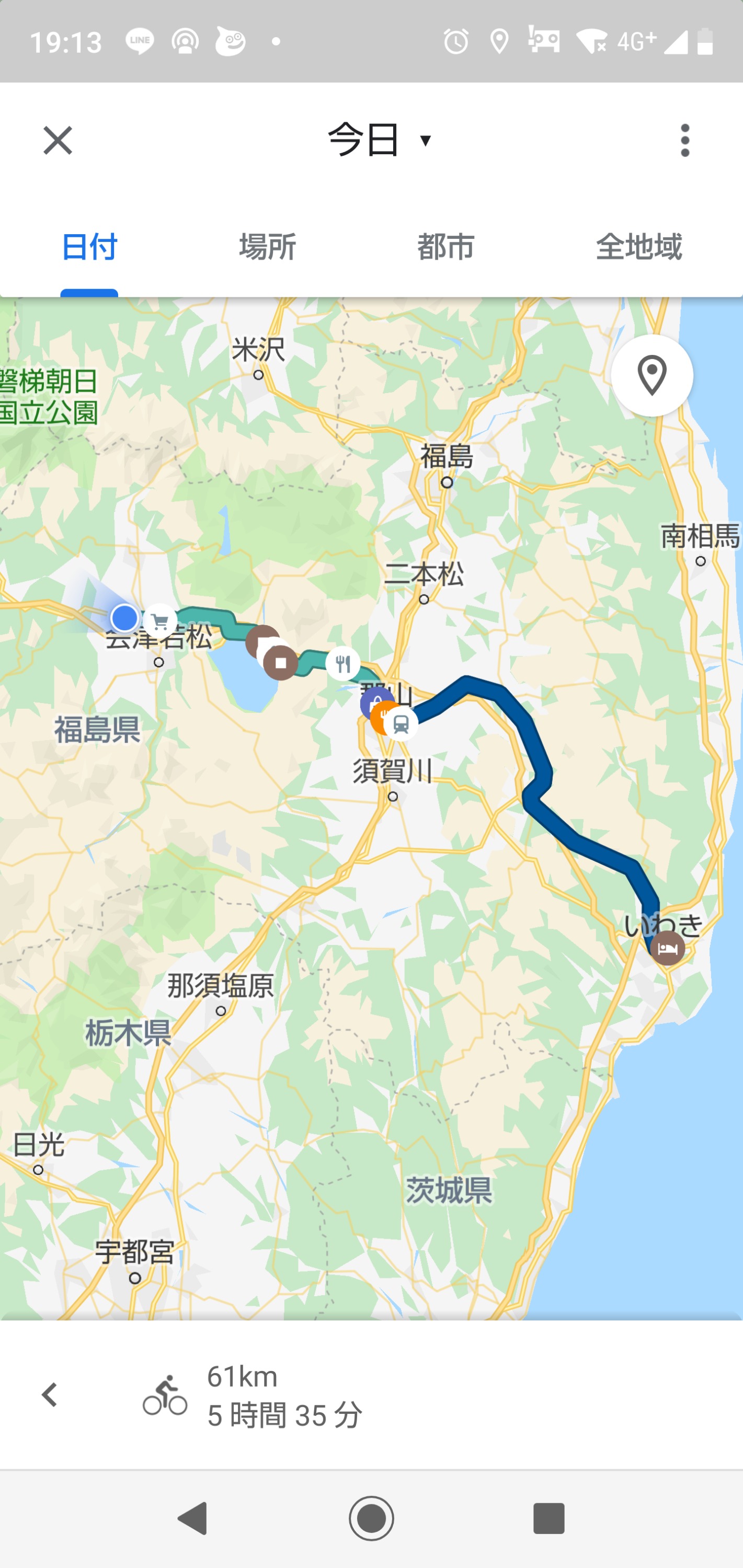Go to the system home screen
This screenshot has width=743, height=1568.
371,1518
